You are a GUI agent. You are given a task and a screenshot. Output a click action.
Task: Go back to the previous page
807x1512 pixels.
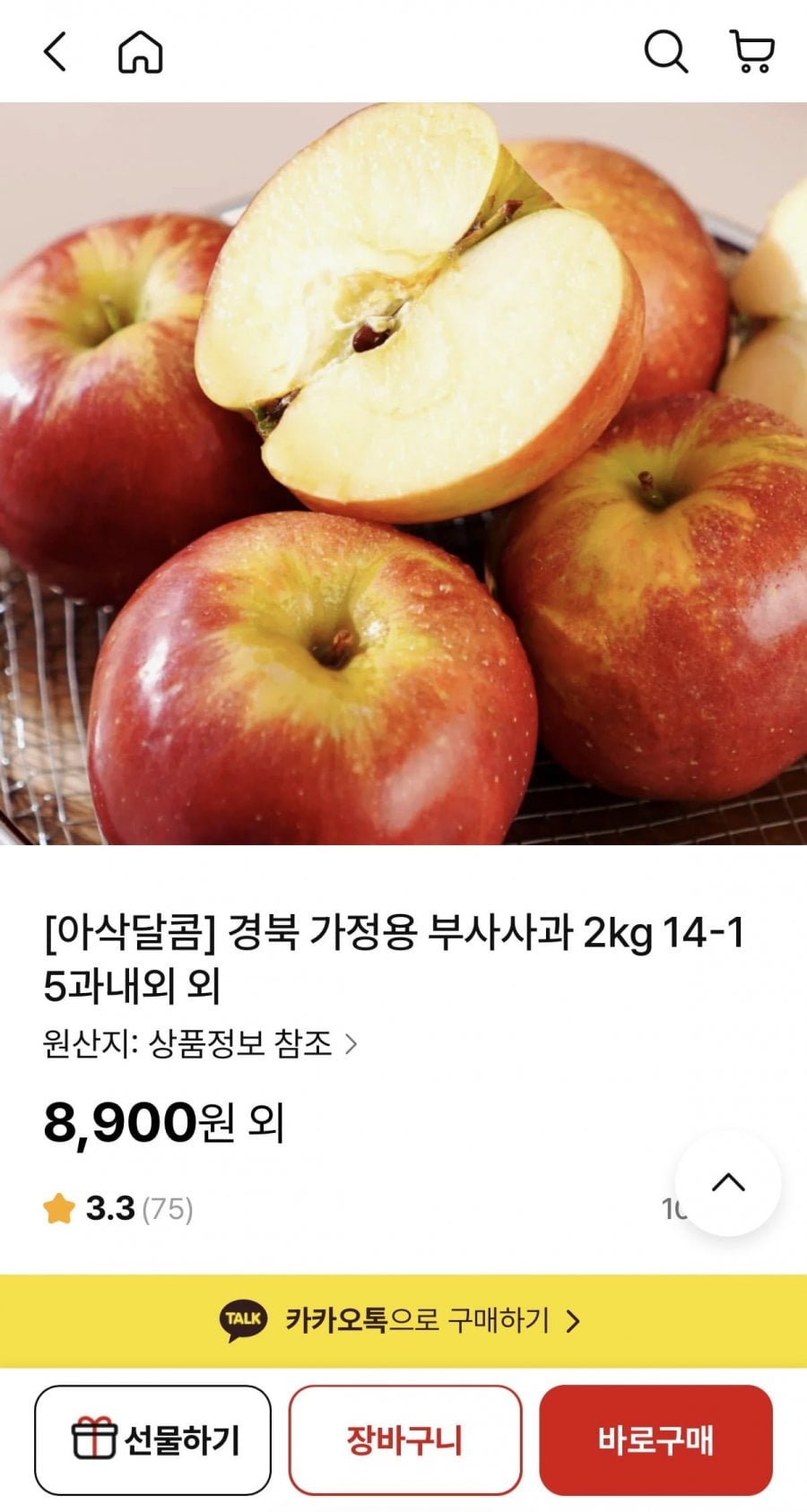point(56,52)
